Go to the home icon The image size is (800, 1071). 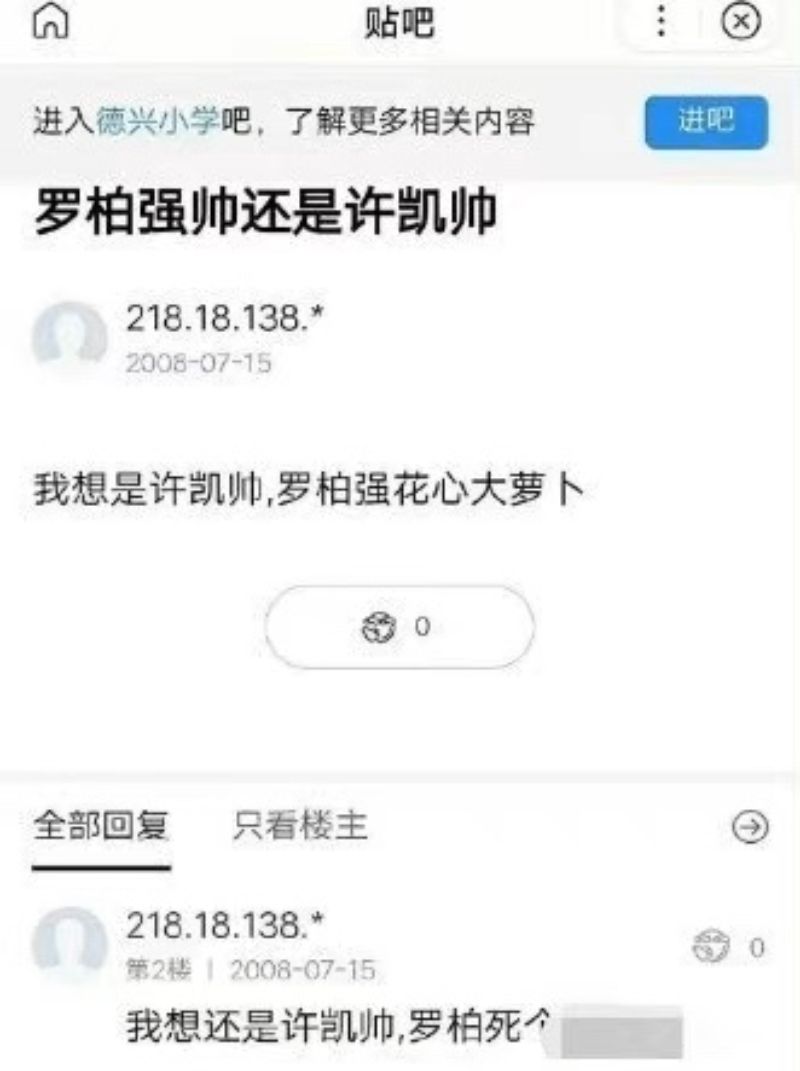[x=50, y=22]
